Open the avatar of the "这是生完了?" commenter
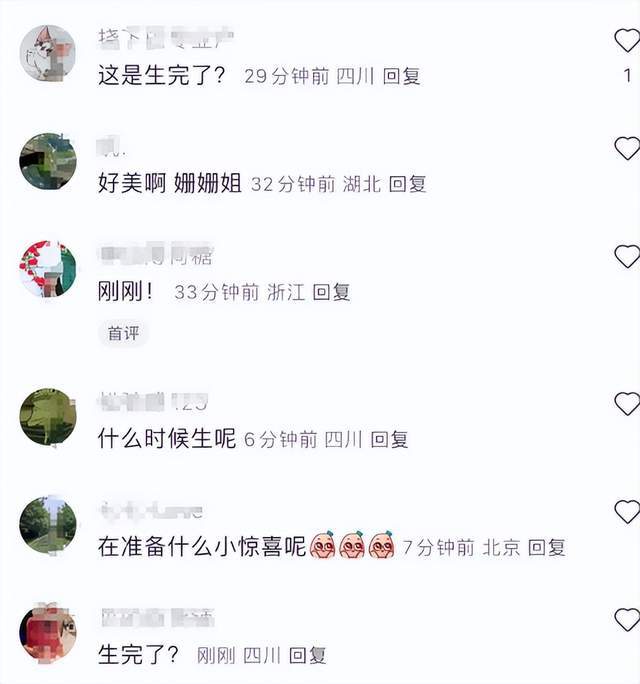The width and height of the screenshot is (640, 684). click(x=48, y=53)
